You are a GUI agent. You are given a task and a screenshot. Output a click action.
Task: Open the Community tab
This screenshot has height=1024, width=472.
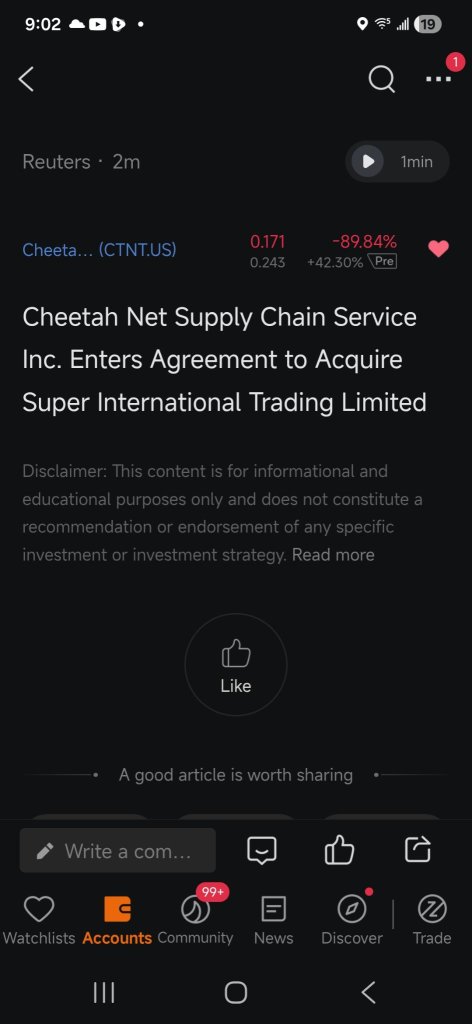point(195,921)
